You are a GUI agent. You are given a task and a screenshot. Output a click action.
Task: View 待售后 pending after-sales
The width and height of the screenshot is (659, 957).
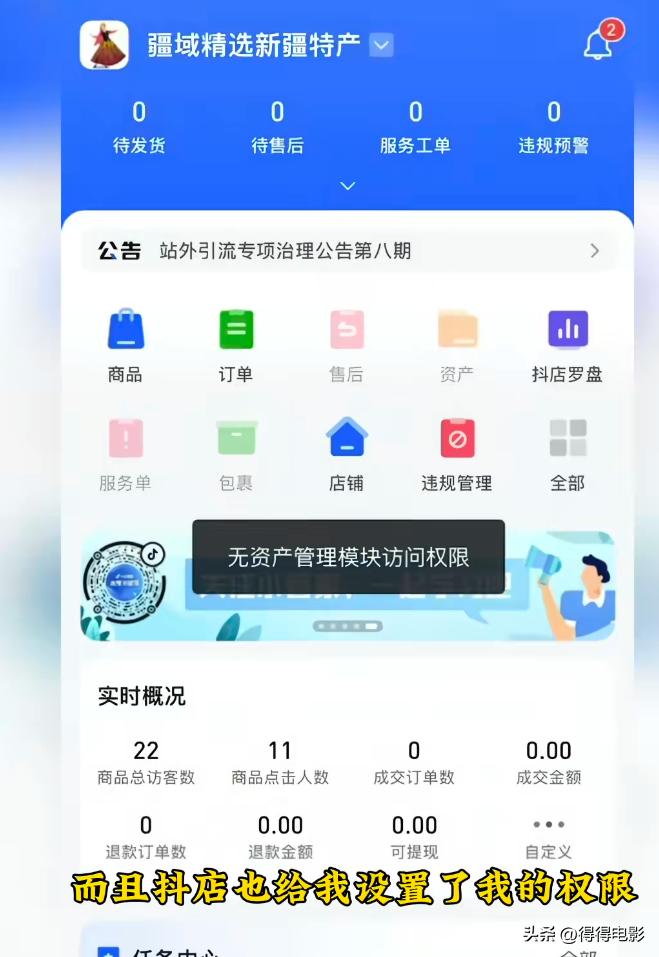point(277,127)
